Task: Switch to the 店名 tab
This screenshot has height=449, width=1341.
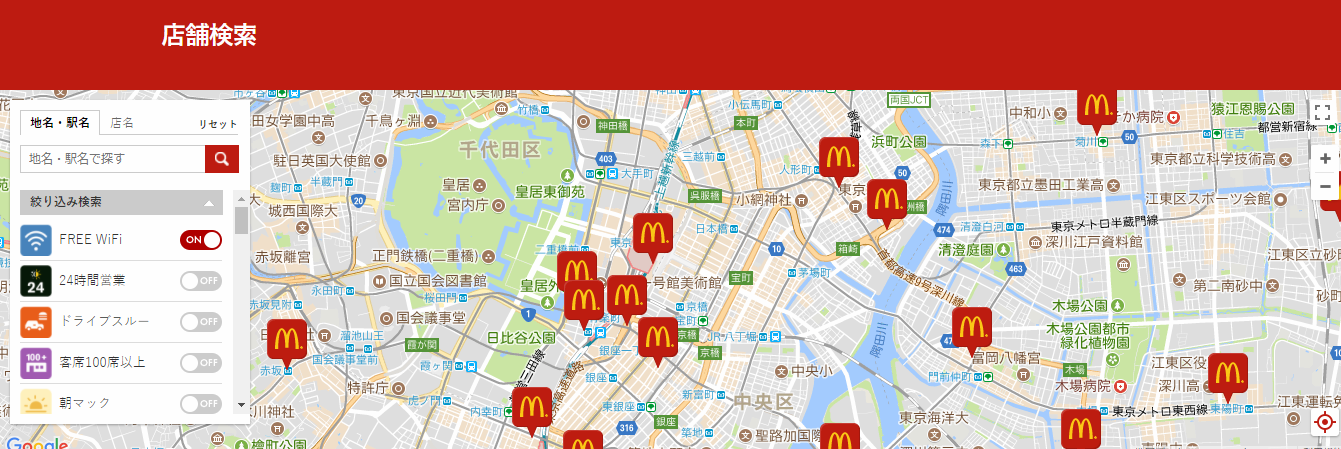Action: [123, 123]
